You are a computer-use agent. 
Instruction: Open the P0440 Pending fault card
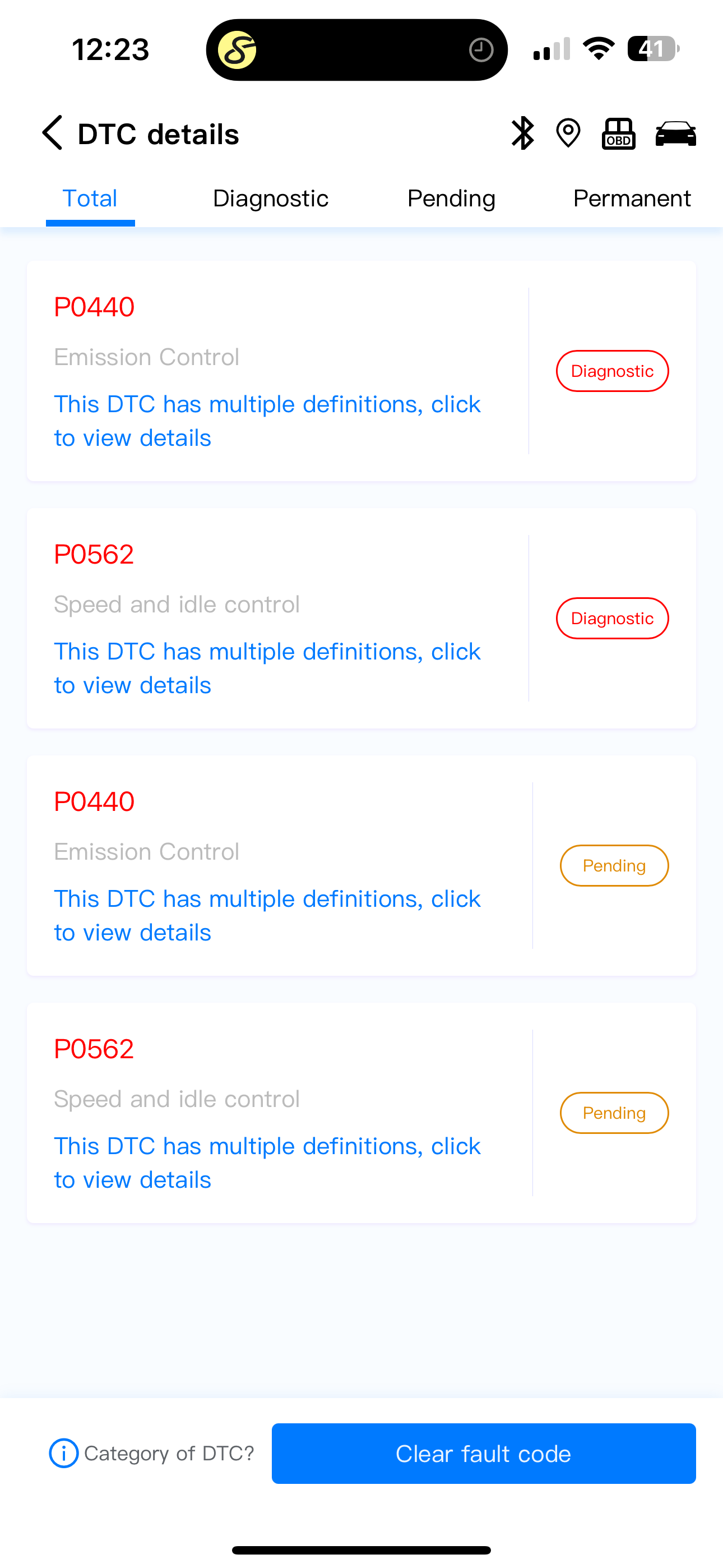pos(361,865)
